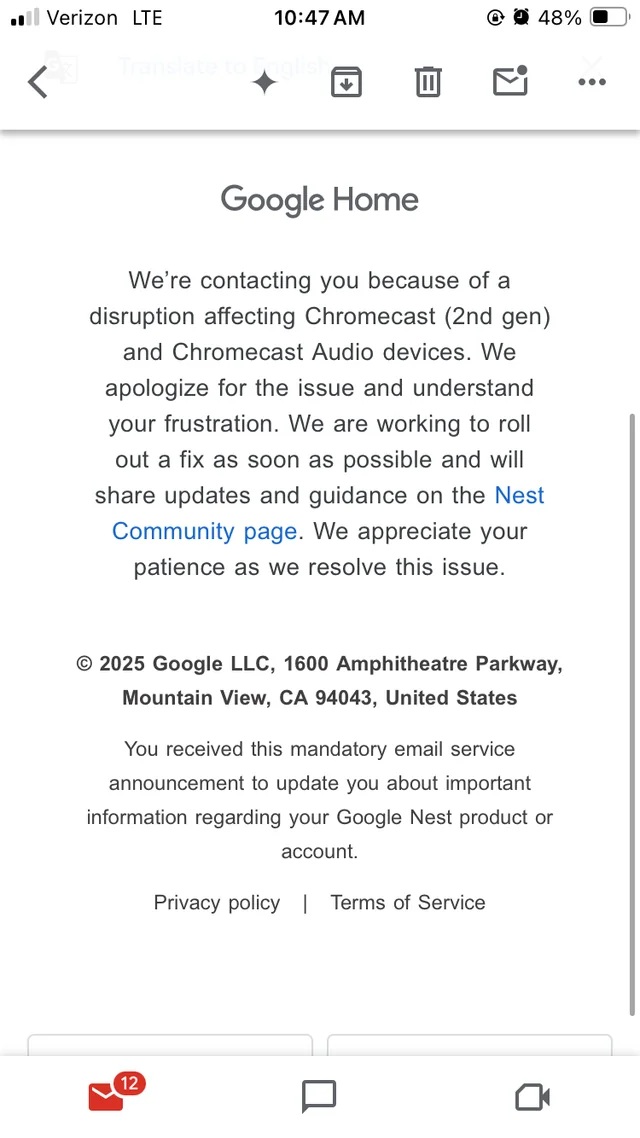The image size is (640, 1138).
Task: Mark this email as unread
Action: [x=510, y=81]
